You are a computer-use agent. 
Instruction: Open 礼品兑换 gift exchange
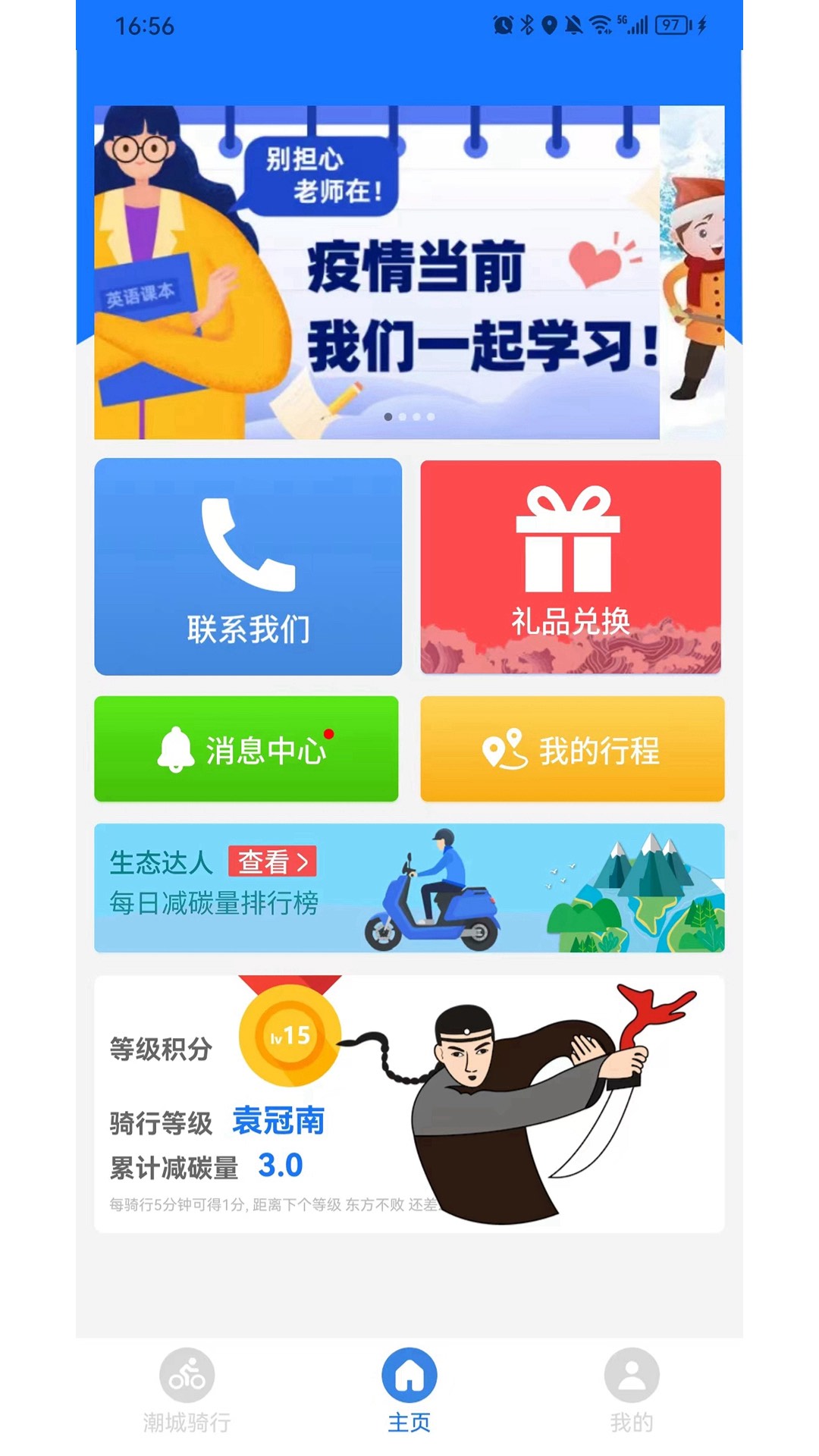[x=570, y=566]
